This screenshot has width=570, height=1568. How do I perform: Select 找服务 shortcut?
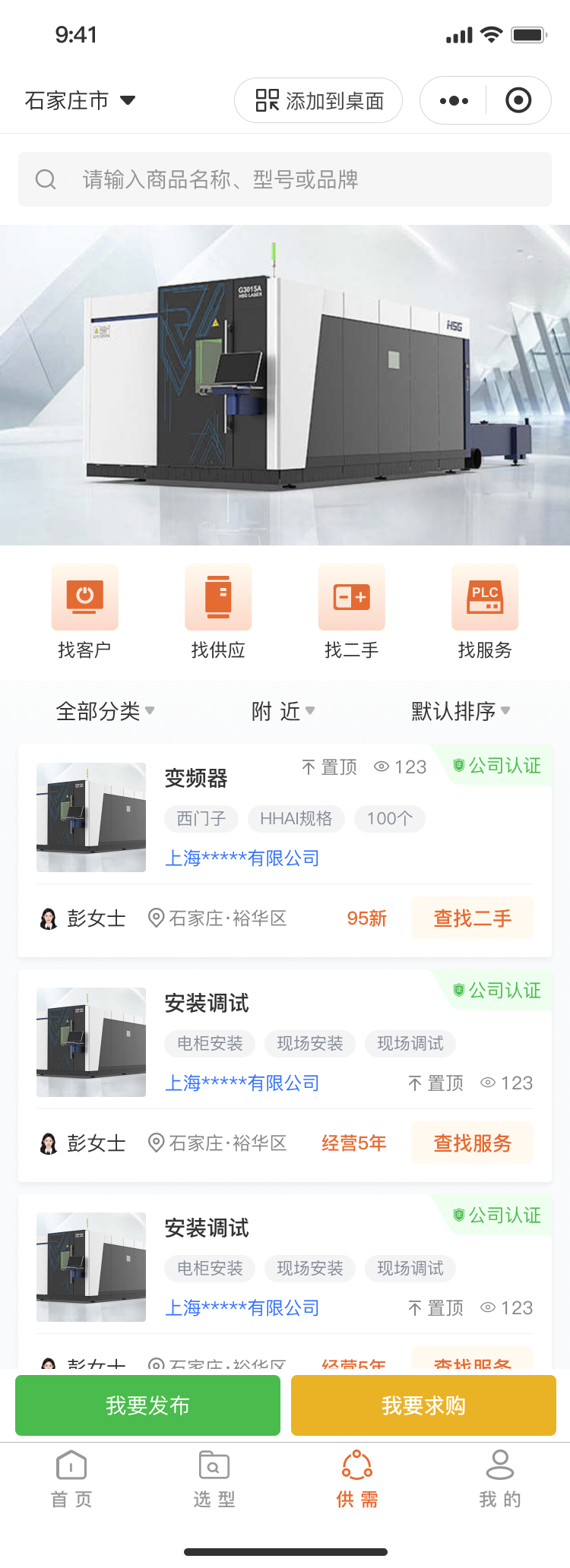(x=485, y=611)
